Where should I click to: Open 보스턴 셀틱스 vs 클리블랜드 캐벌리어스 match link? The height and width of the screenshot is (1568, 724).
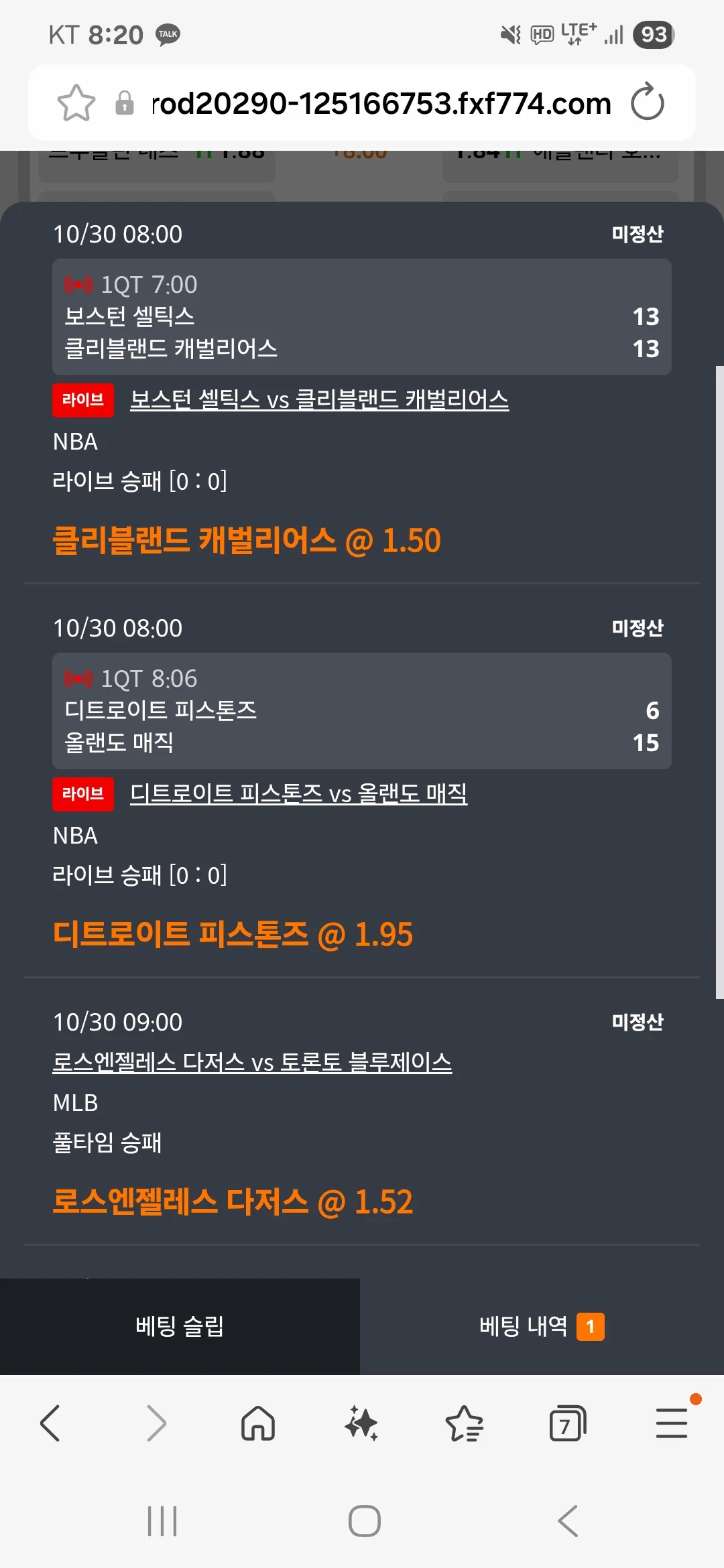click(x=319, y=399)
